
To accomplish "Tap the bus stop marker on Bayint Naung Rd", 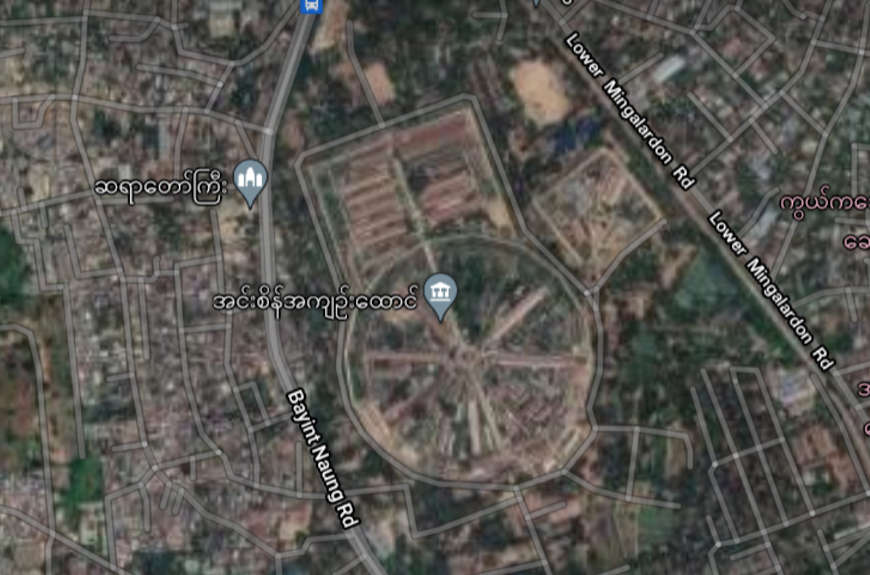I will click(310, 5).
